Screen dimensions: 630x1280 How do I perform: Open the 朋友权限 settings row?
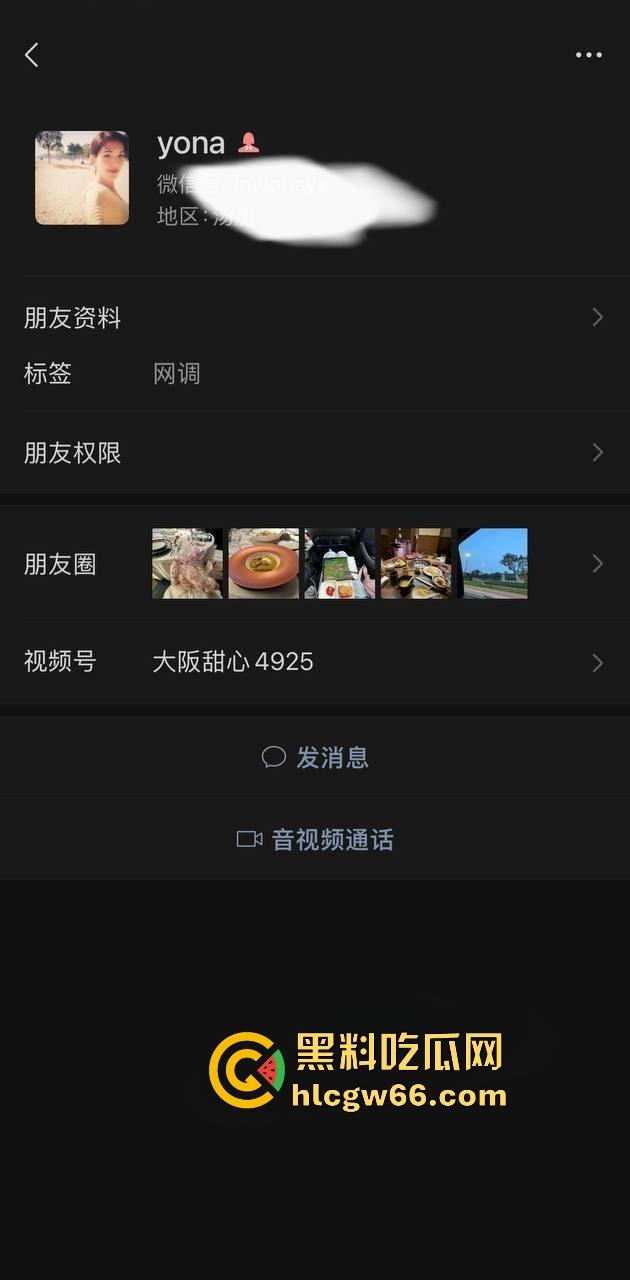point(314,453)
